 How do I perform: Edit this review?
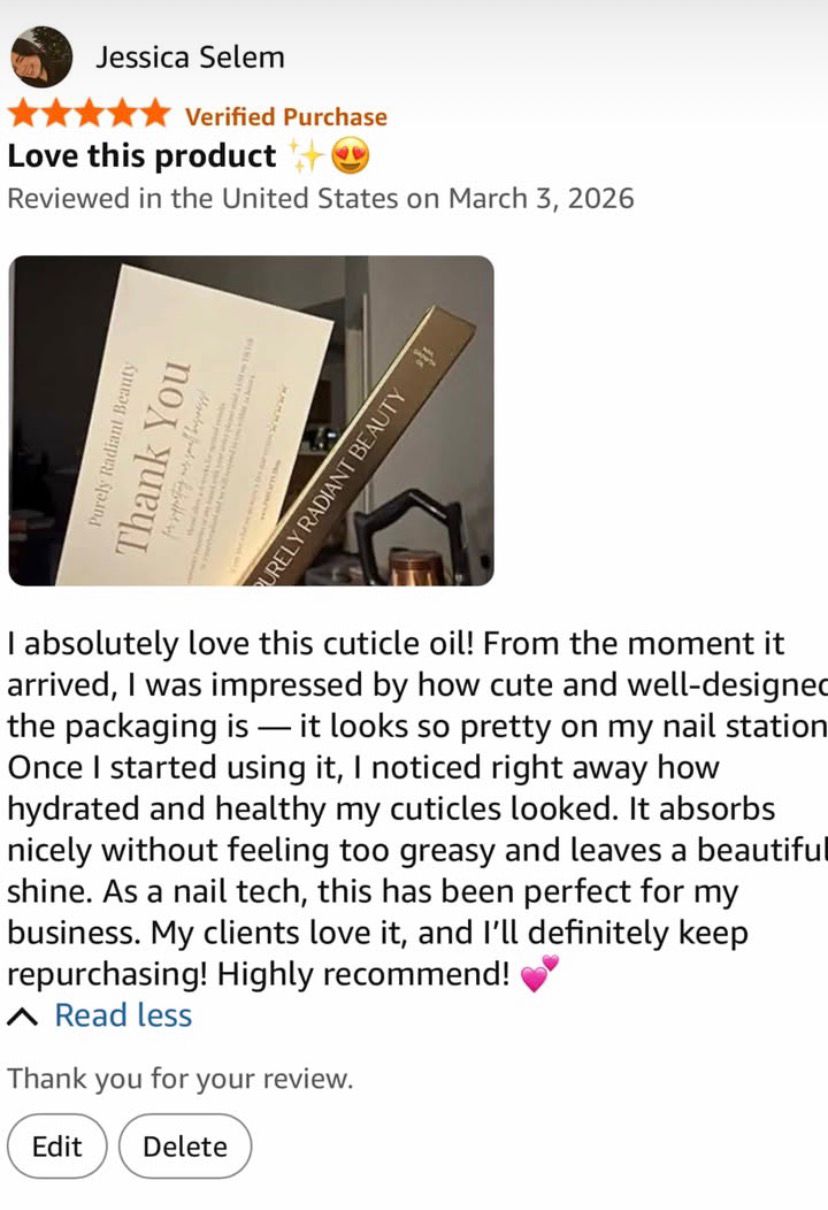click(57, 1146)
